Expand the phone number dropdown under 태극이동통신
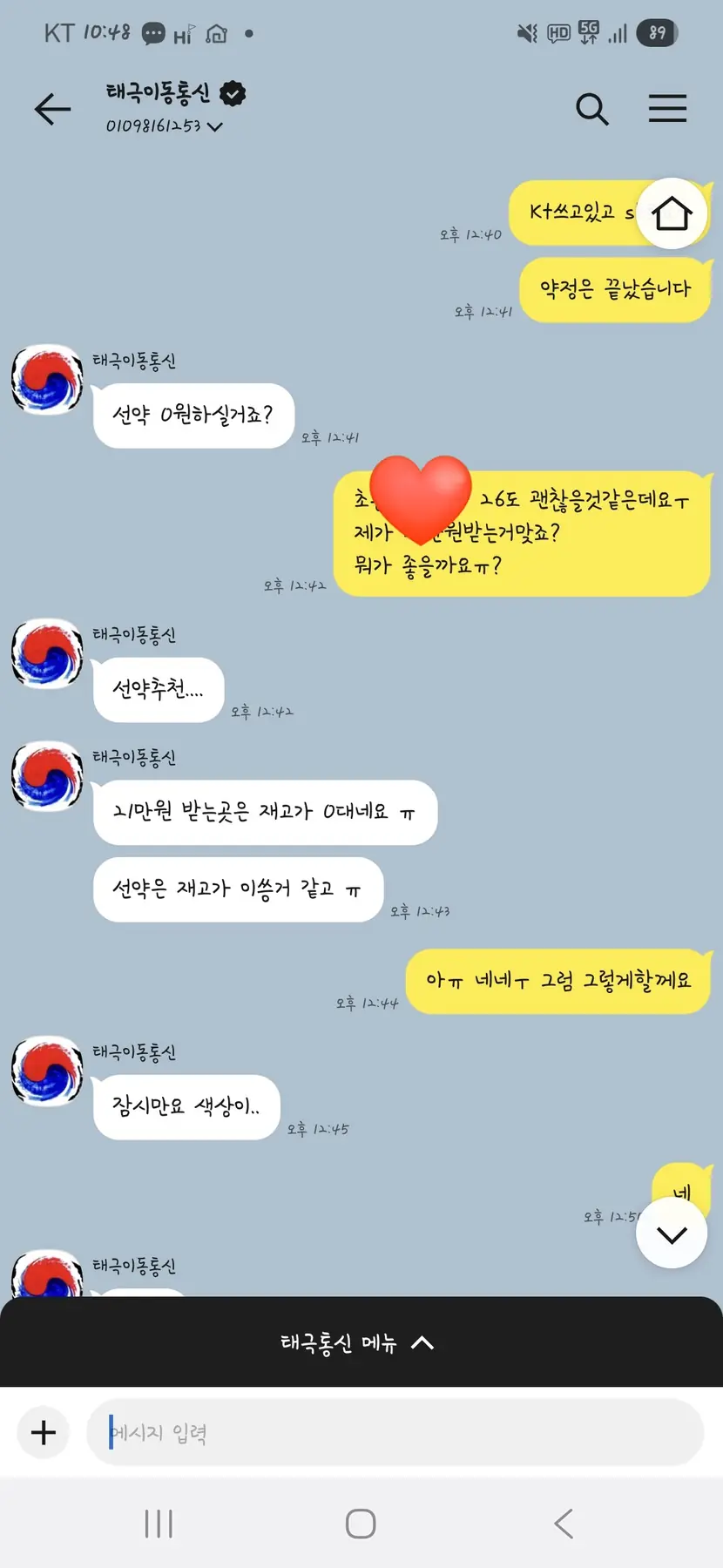 215,126
